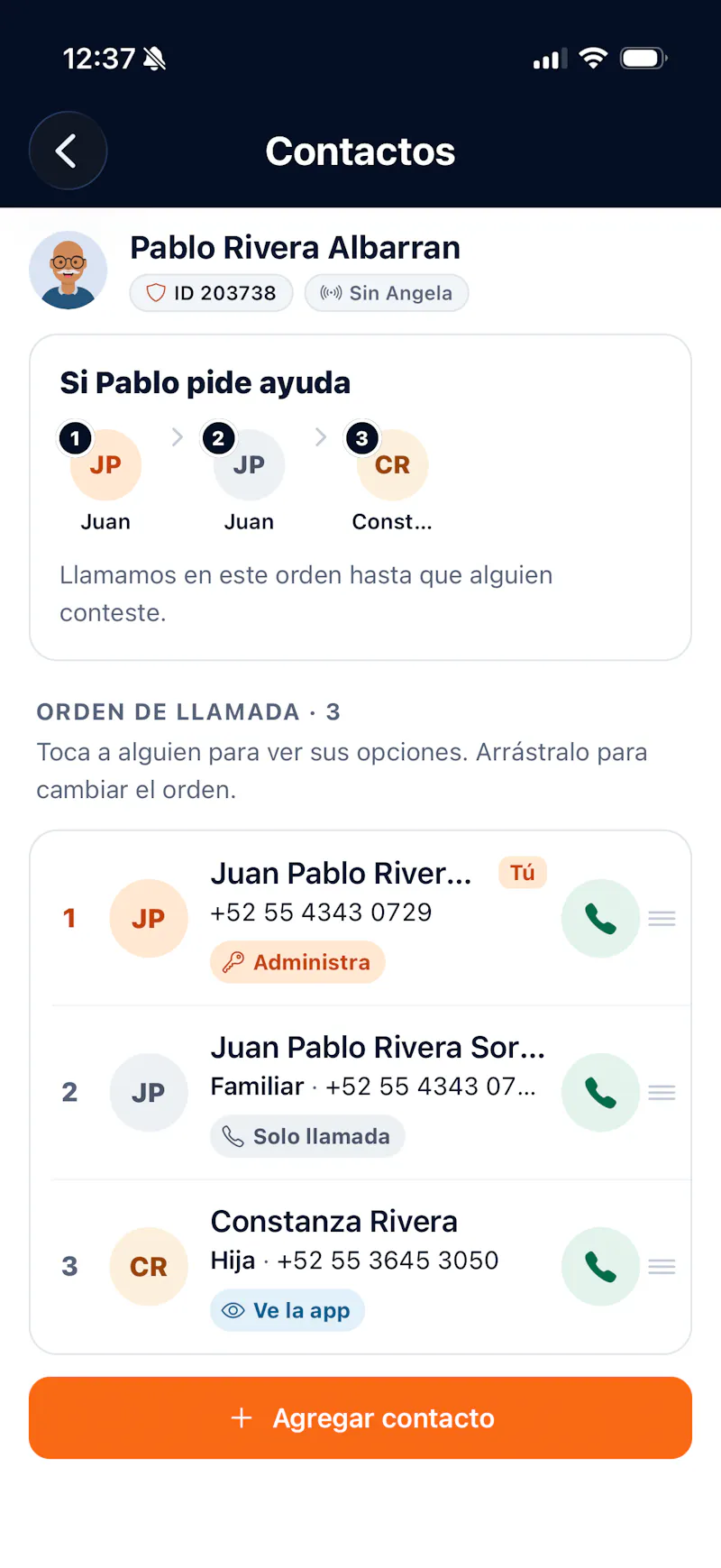Call Constanza Rivera
Viewport: 721px width, 1568px height.
(600, 1266)
